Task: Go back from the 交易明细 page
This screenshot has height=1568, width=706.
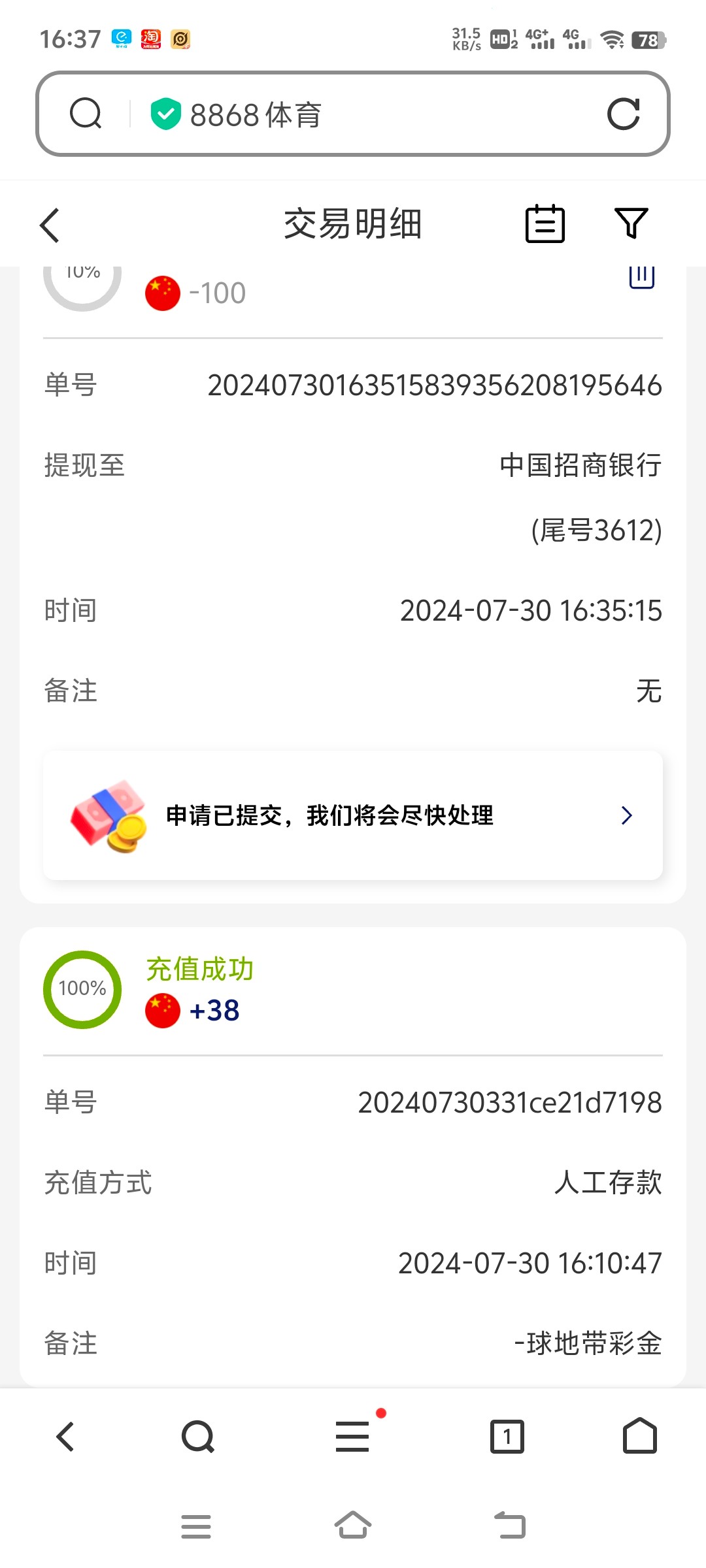Action: point(50,225)
